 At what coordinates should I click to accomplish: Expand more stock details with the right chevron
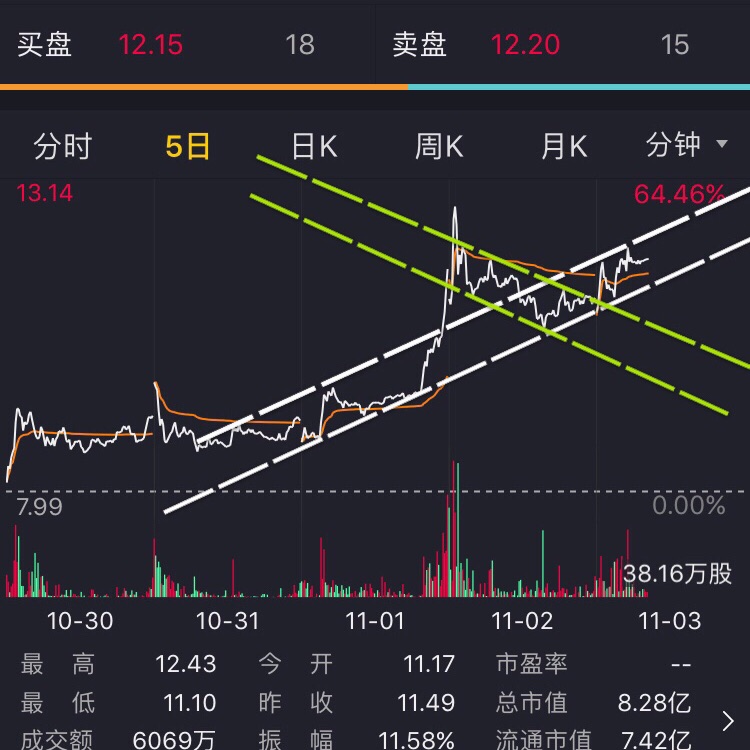click(x=727, y=719)
